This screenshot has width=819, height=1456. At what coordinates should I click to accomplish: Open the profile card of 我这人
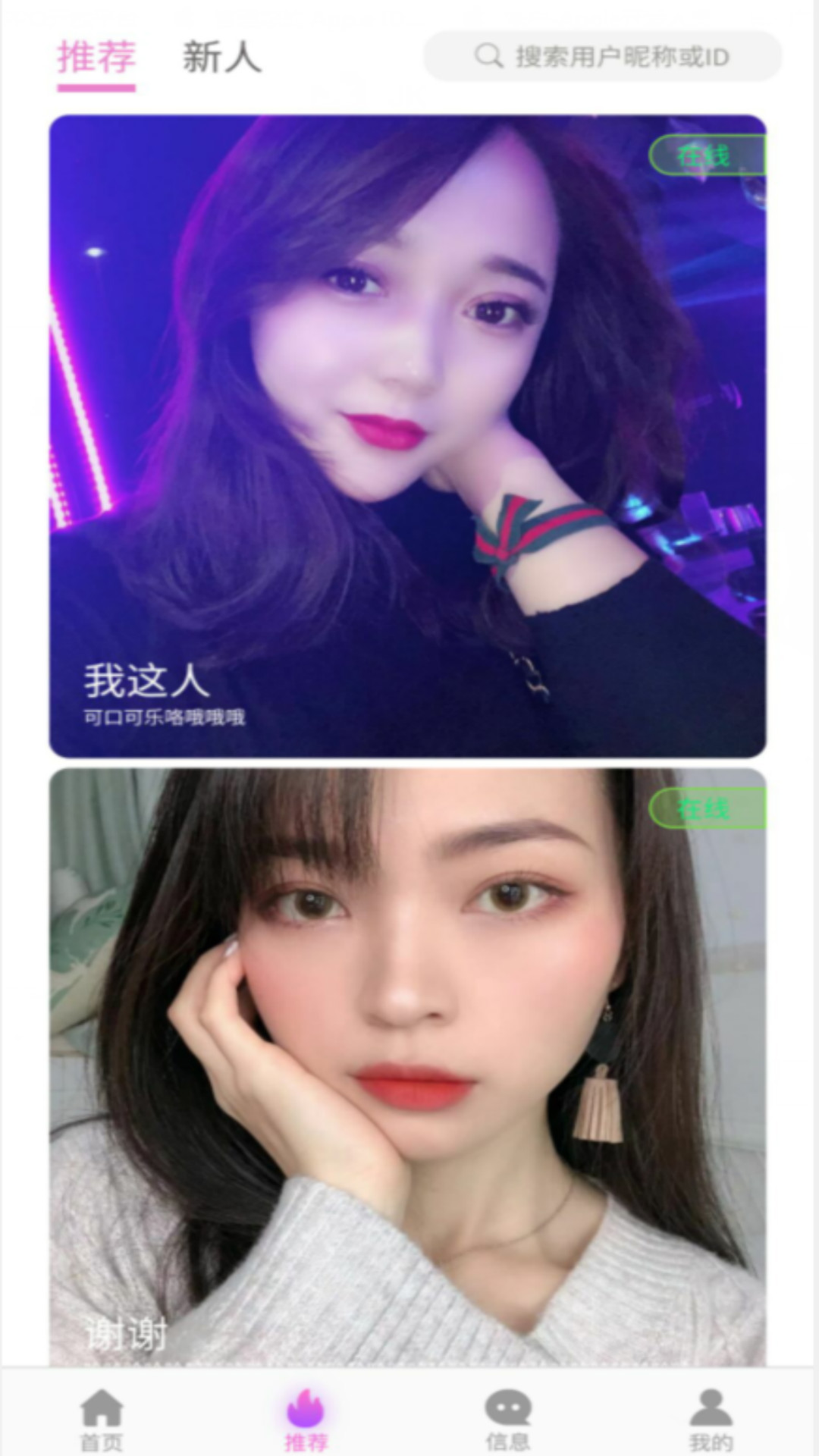(x=408, y=435)
